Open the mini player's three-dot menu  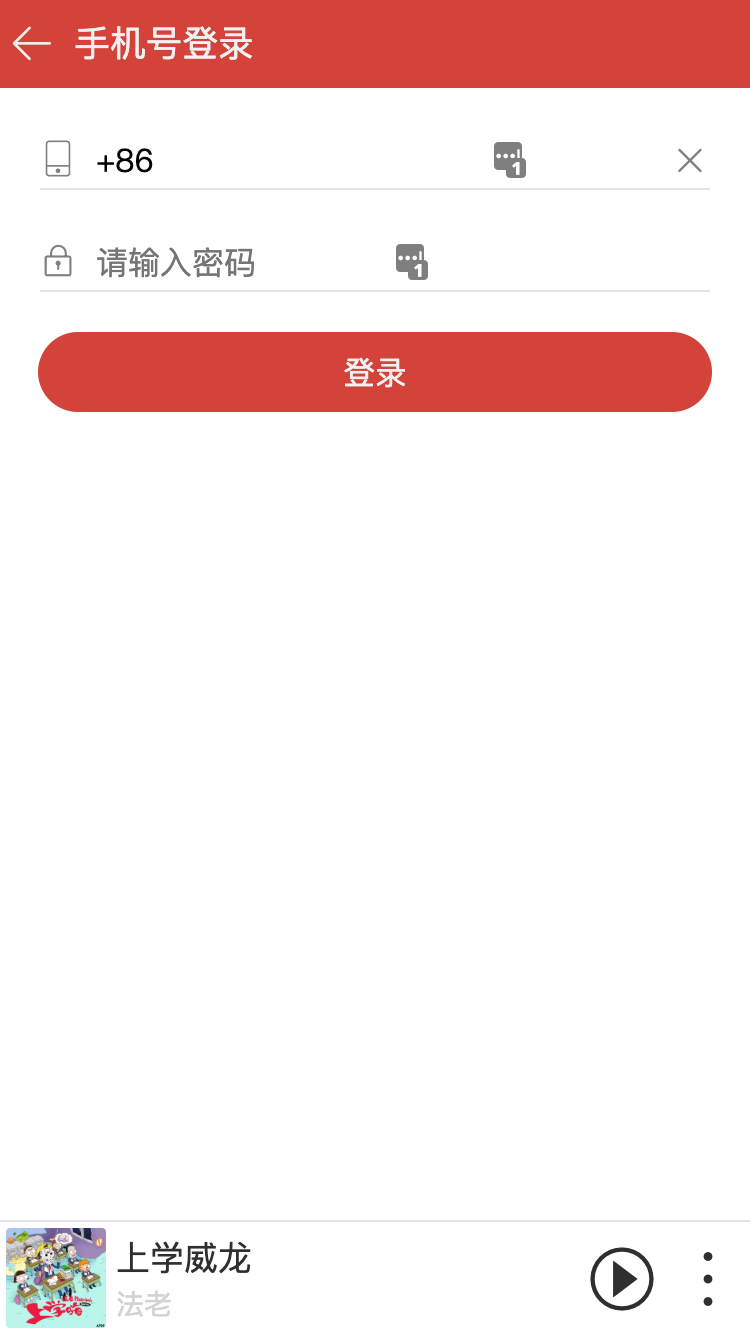(x=708, y=1278)
